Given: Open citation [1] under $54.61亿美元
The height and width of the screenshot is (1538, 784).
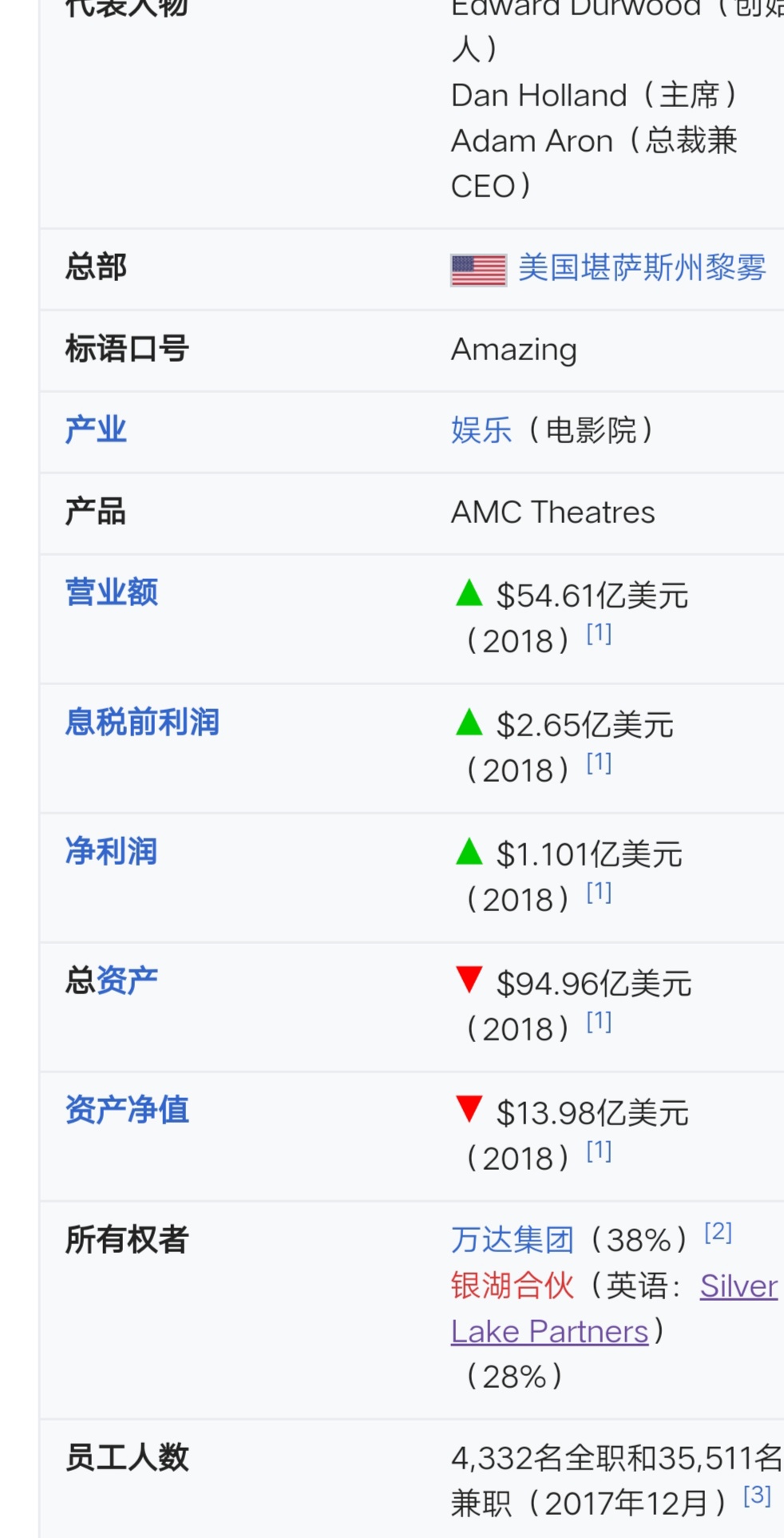Looking at the screenshot, I should coord(599,633).
